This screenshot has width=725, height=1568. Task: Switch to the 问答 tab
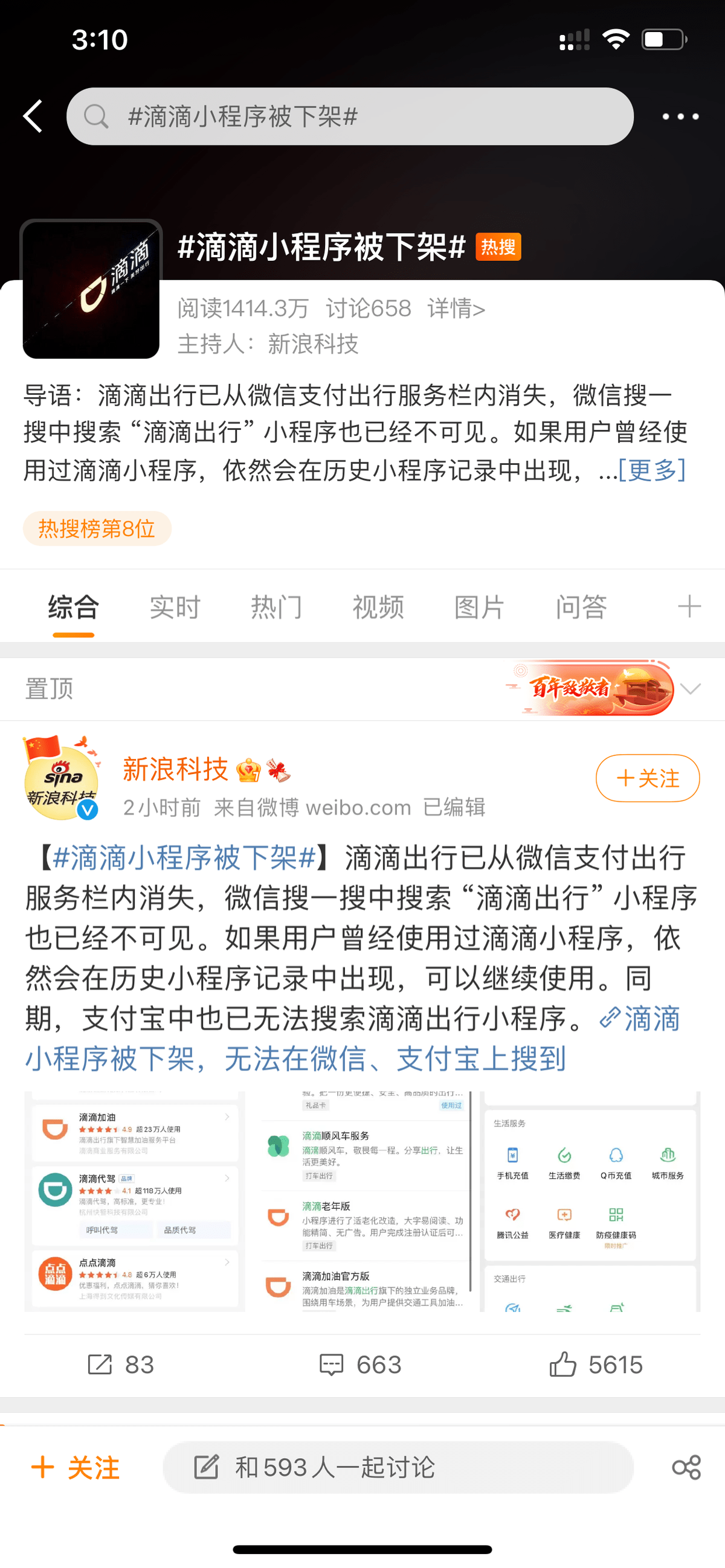pos(581,607)
